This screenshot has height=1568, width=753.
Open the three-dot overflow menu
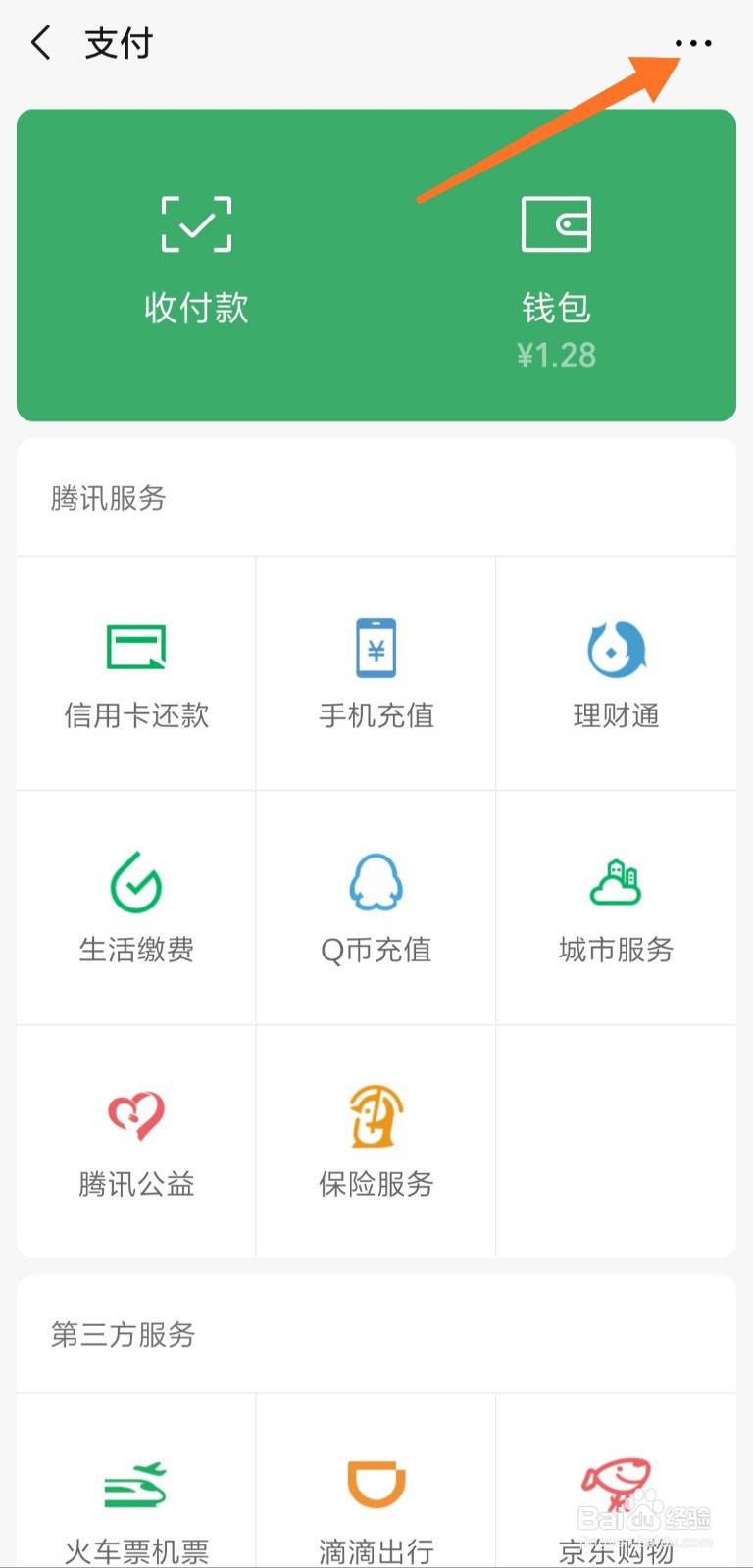pos(693,43)
